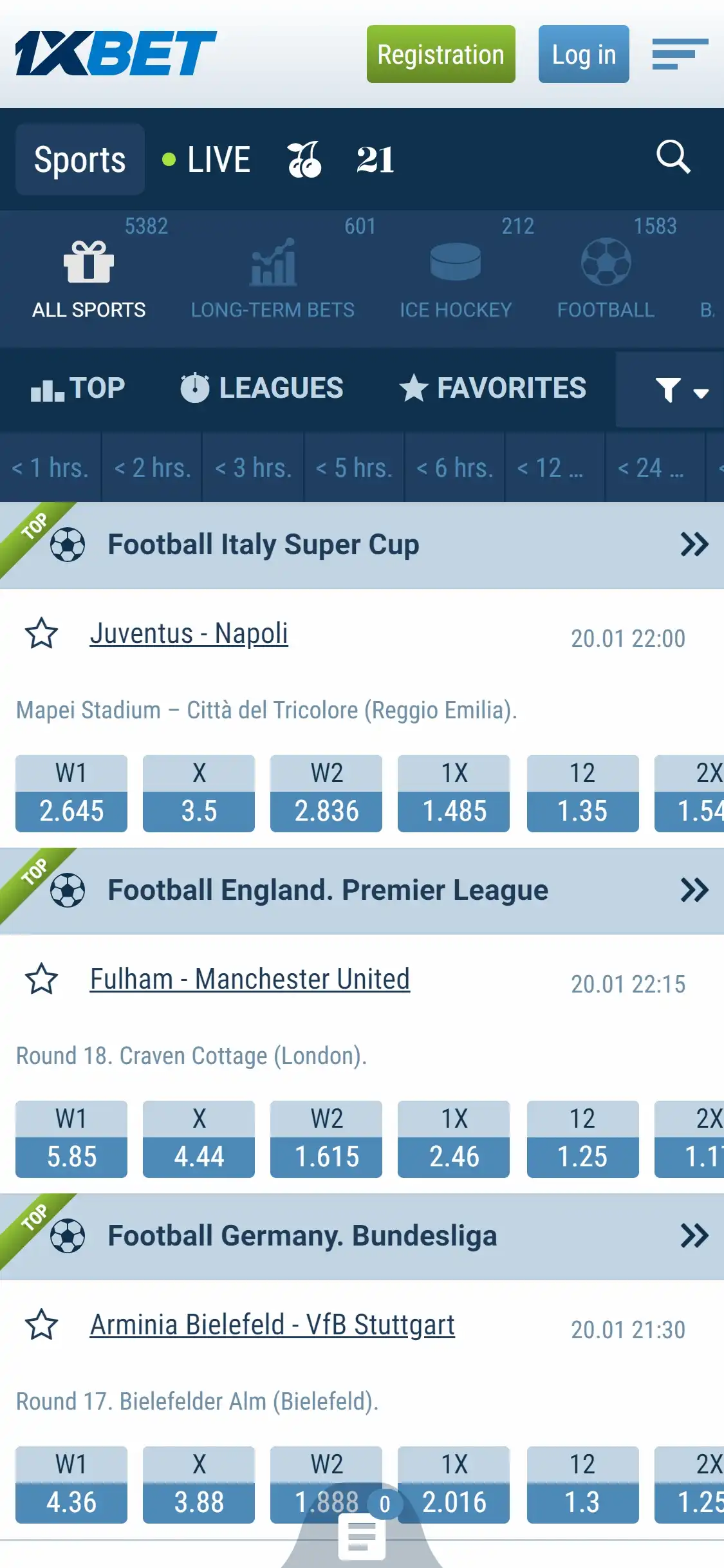
Task: Select the Football sport category
Action: pos(606,278)
